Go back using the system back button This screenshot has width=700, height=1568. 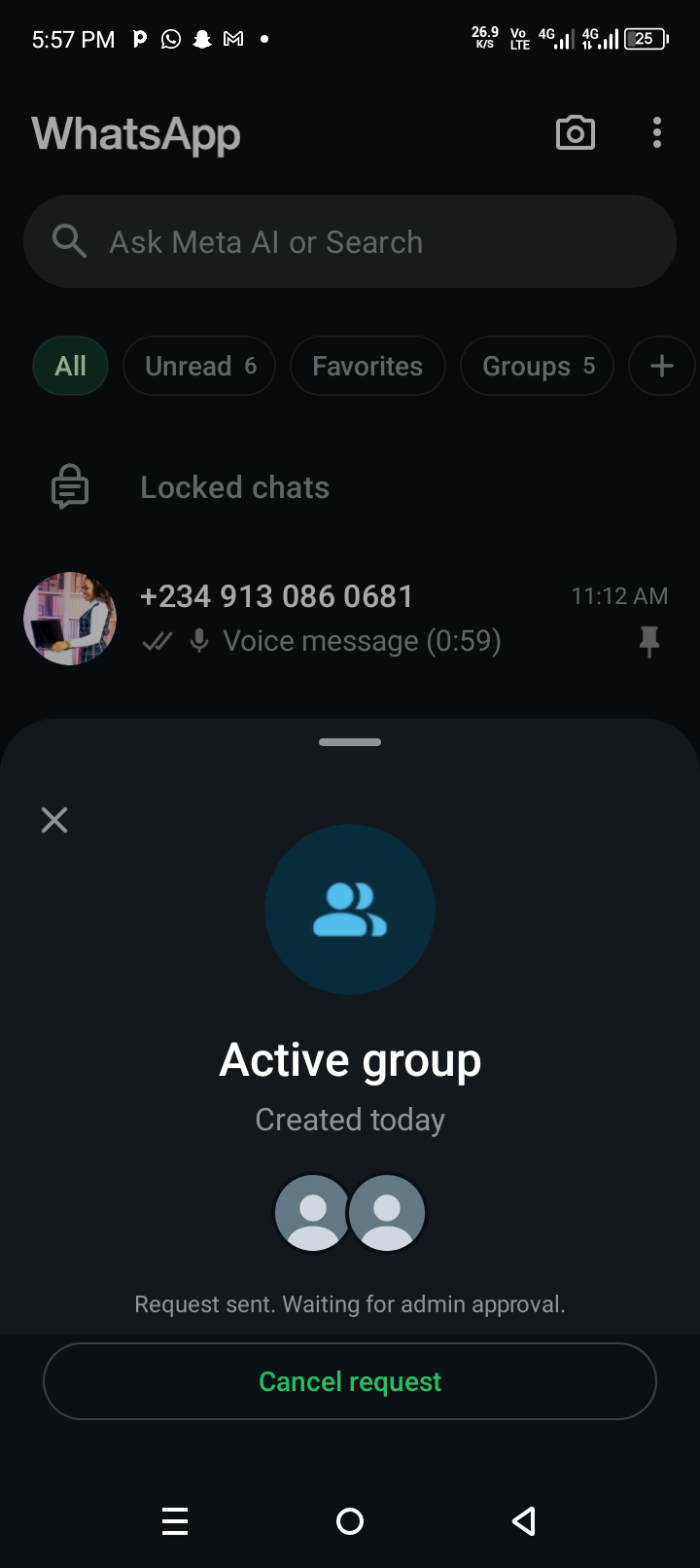pos(524,1520)
